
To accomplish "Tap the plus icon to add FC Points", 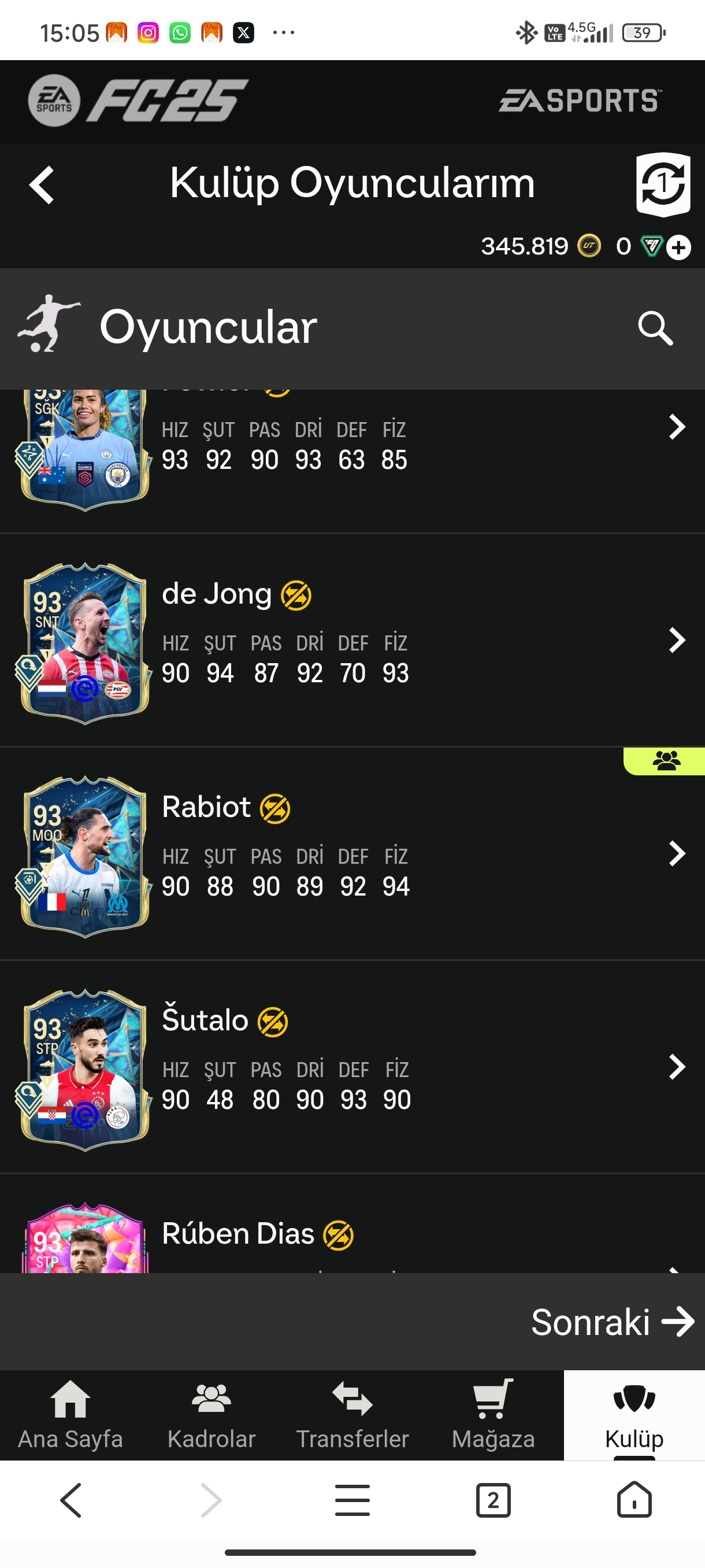I will coord(678,247).
